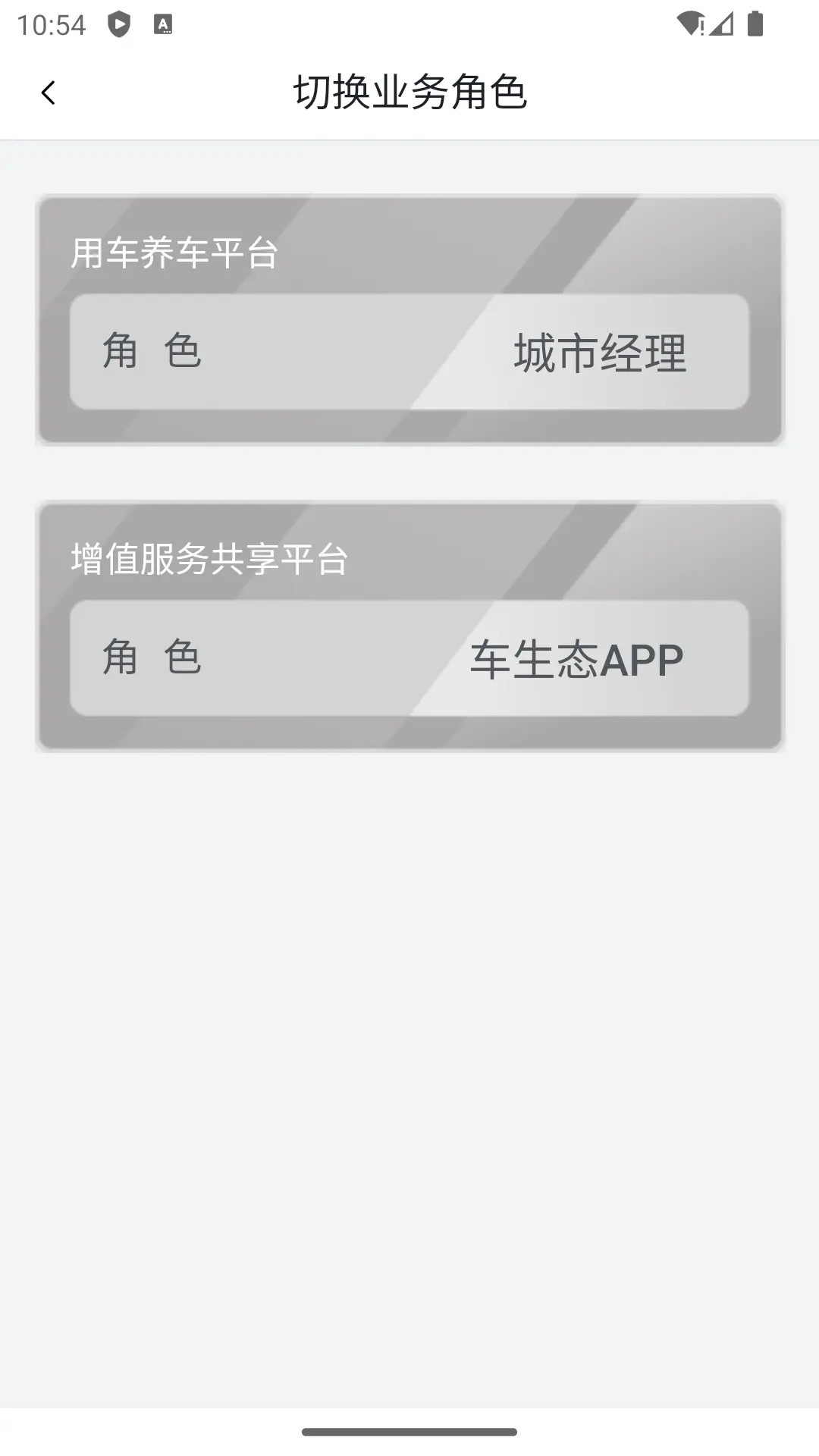Tap the 切换业务角色 title text
The width and height of the screenshot is (819, 1456).
coord(409,91)
